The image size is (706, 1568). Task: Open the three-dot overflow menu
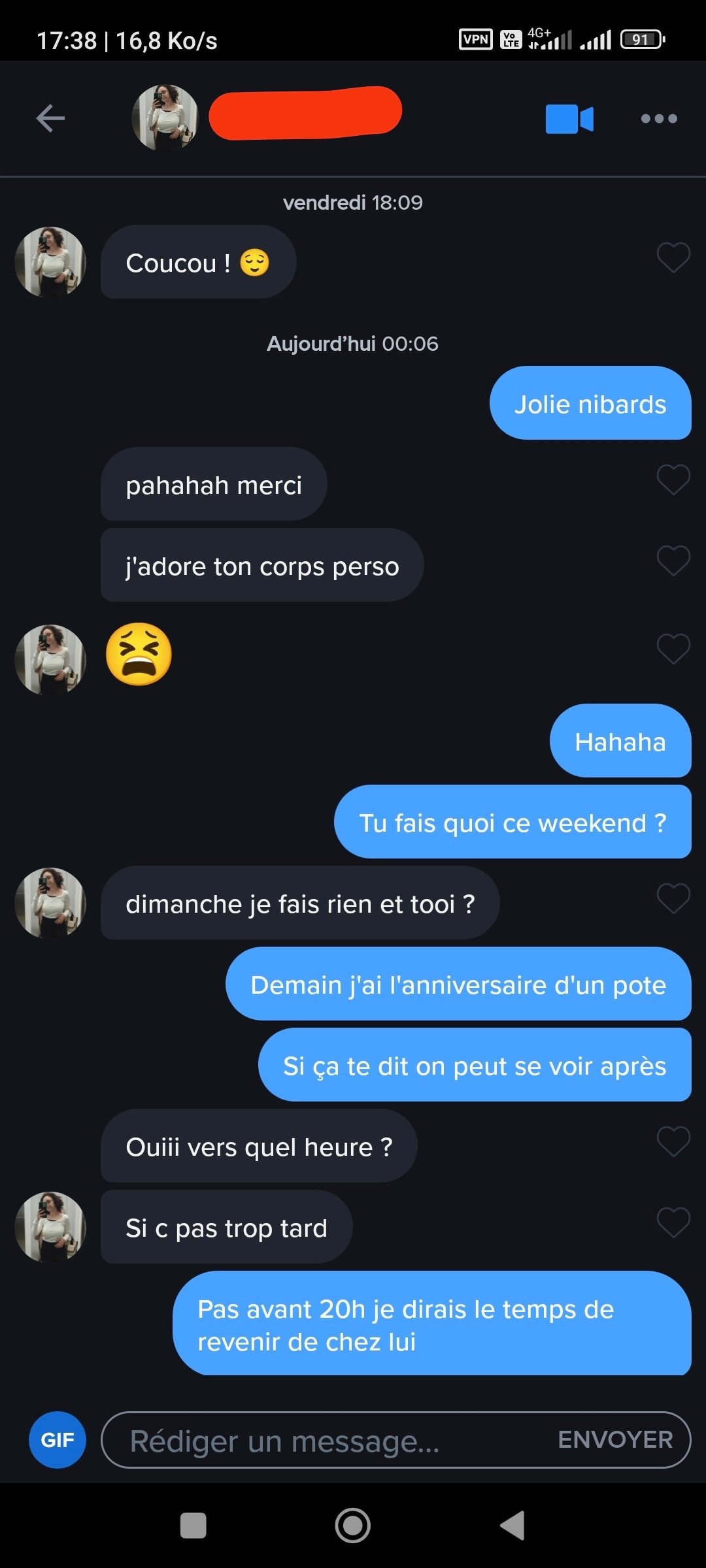659,118
